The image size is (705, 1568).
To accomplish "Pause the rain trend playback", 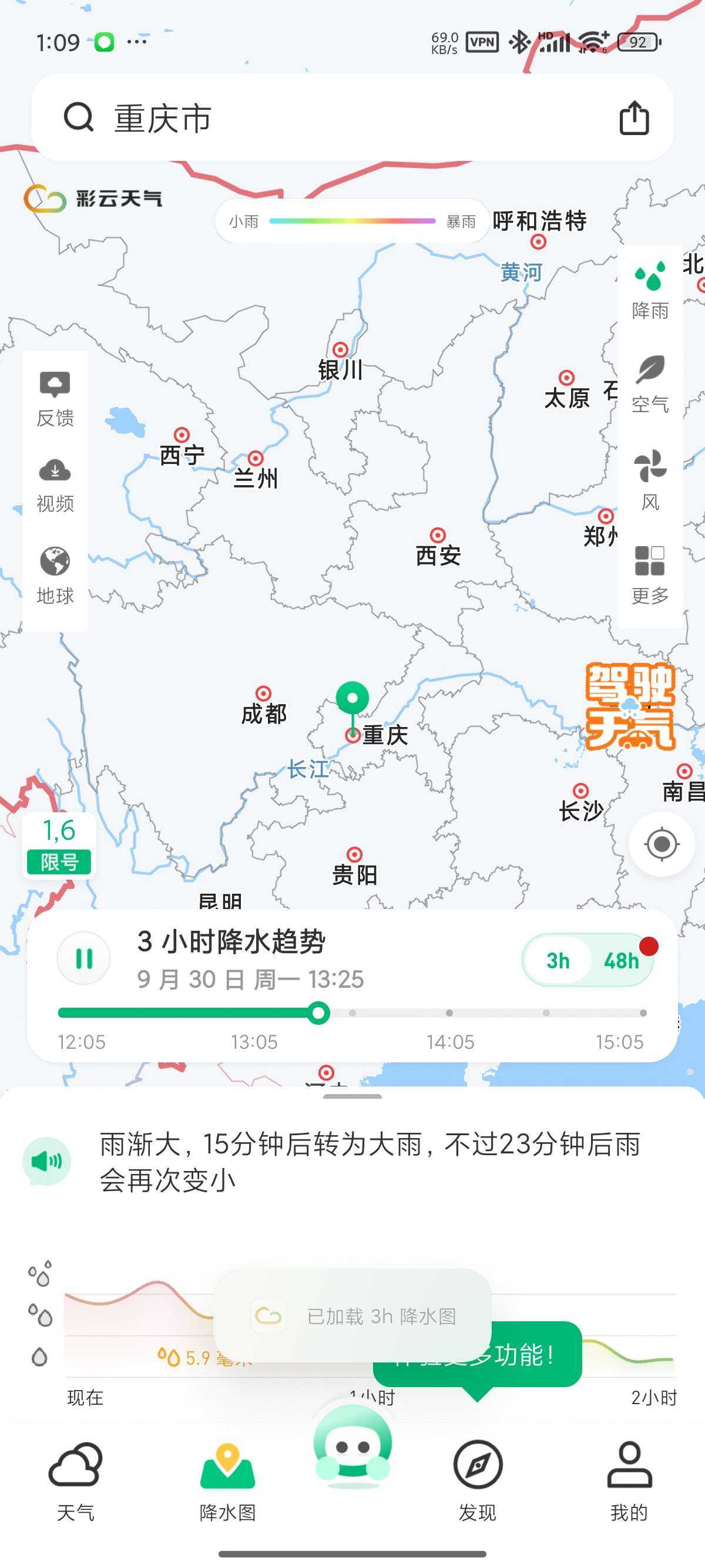I will click(84, 958).
